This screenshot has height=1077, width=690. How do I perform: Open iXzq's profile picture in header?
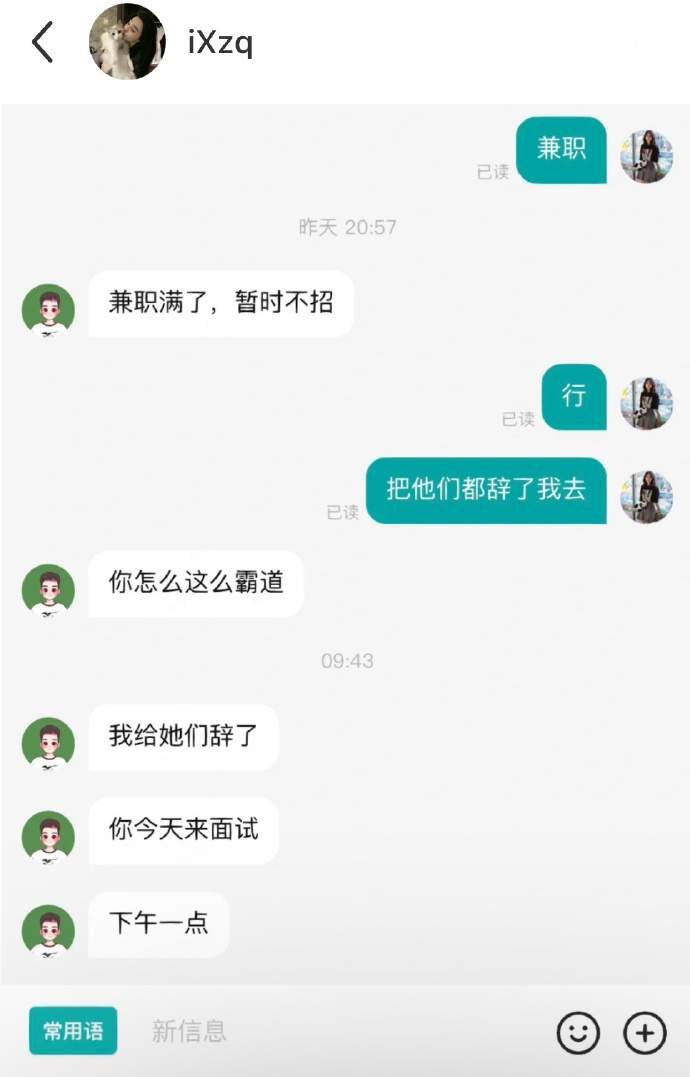pos(127,43)
